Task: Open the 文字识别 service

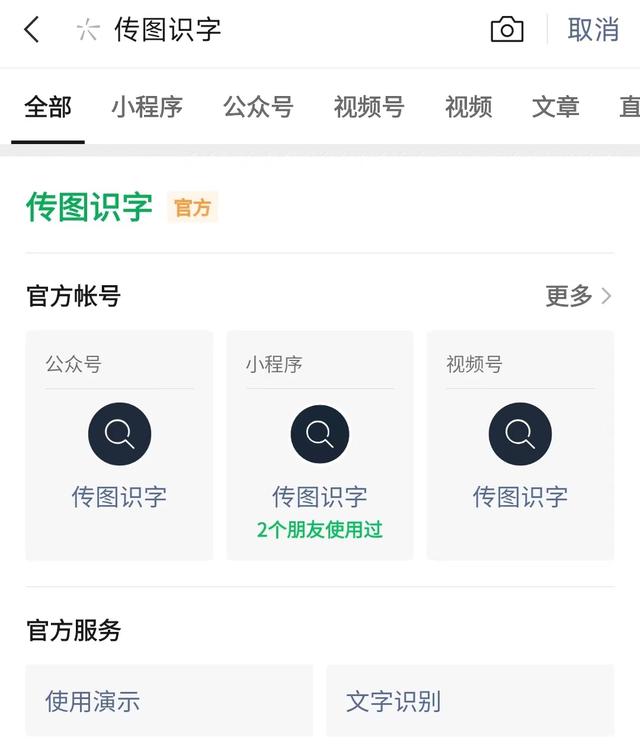Action: coord(470,701)
